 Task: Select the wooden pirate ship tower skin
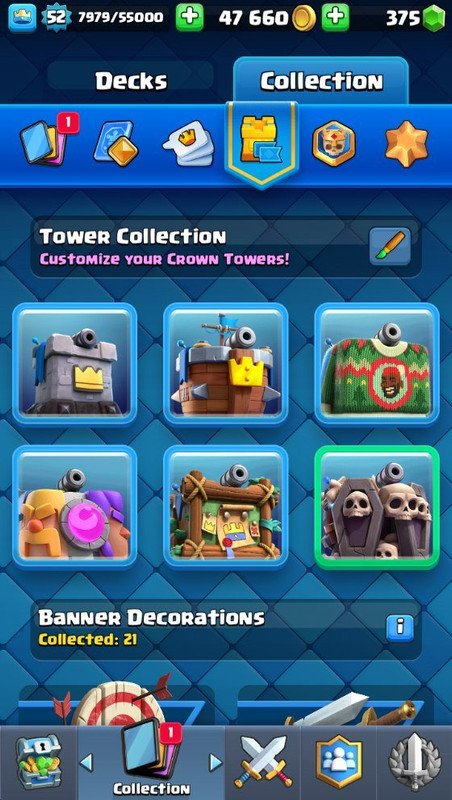coord(225,364)
